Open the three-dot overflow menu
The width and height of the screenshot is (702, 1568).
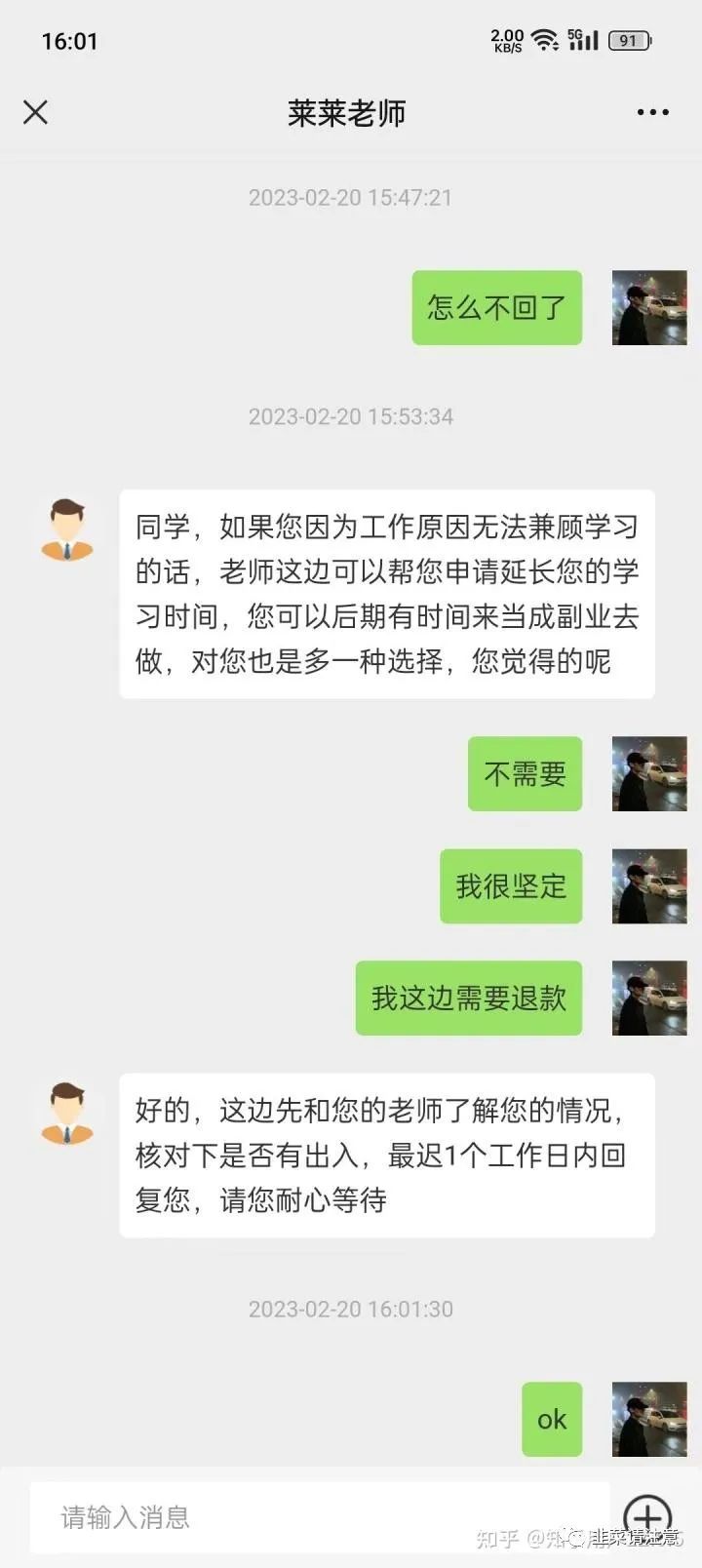coord(652,112)
